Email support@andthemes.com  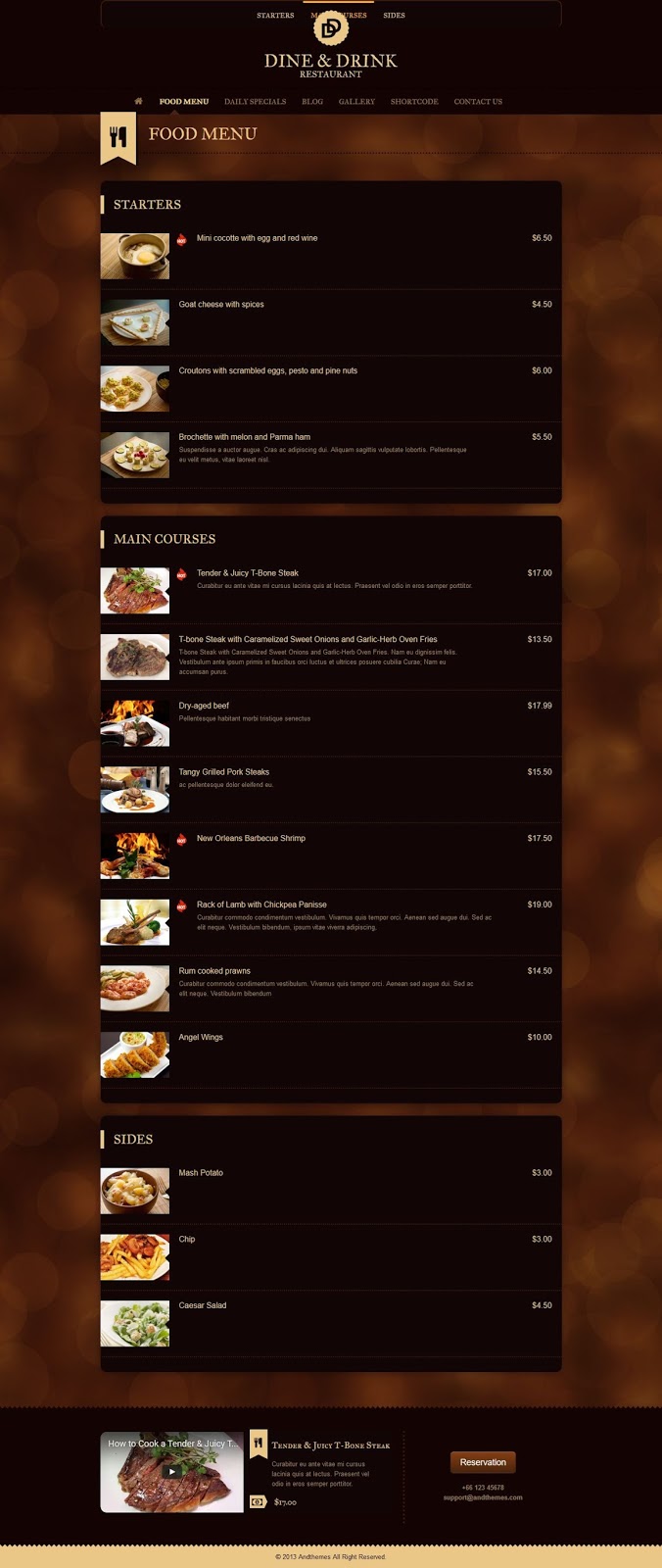point(483,1497)
